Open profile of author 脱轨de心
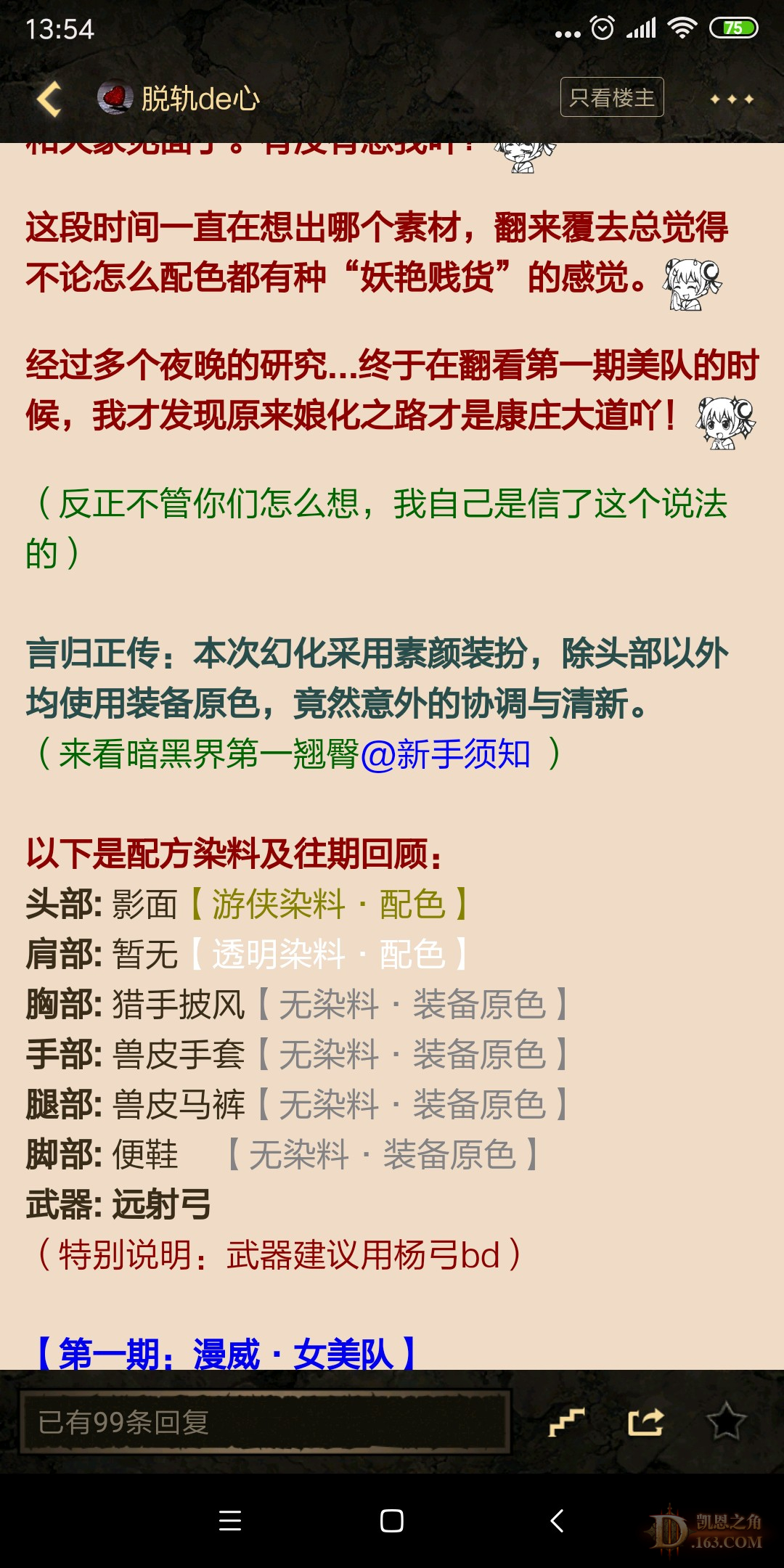The image size is (784, 1568). point(179,99)
